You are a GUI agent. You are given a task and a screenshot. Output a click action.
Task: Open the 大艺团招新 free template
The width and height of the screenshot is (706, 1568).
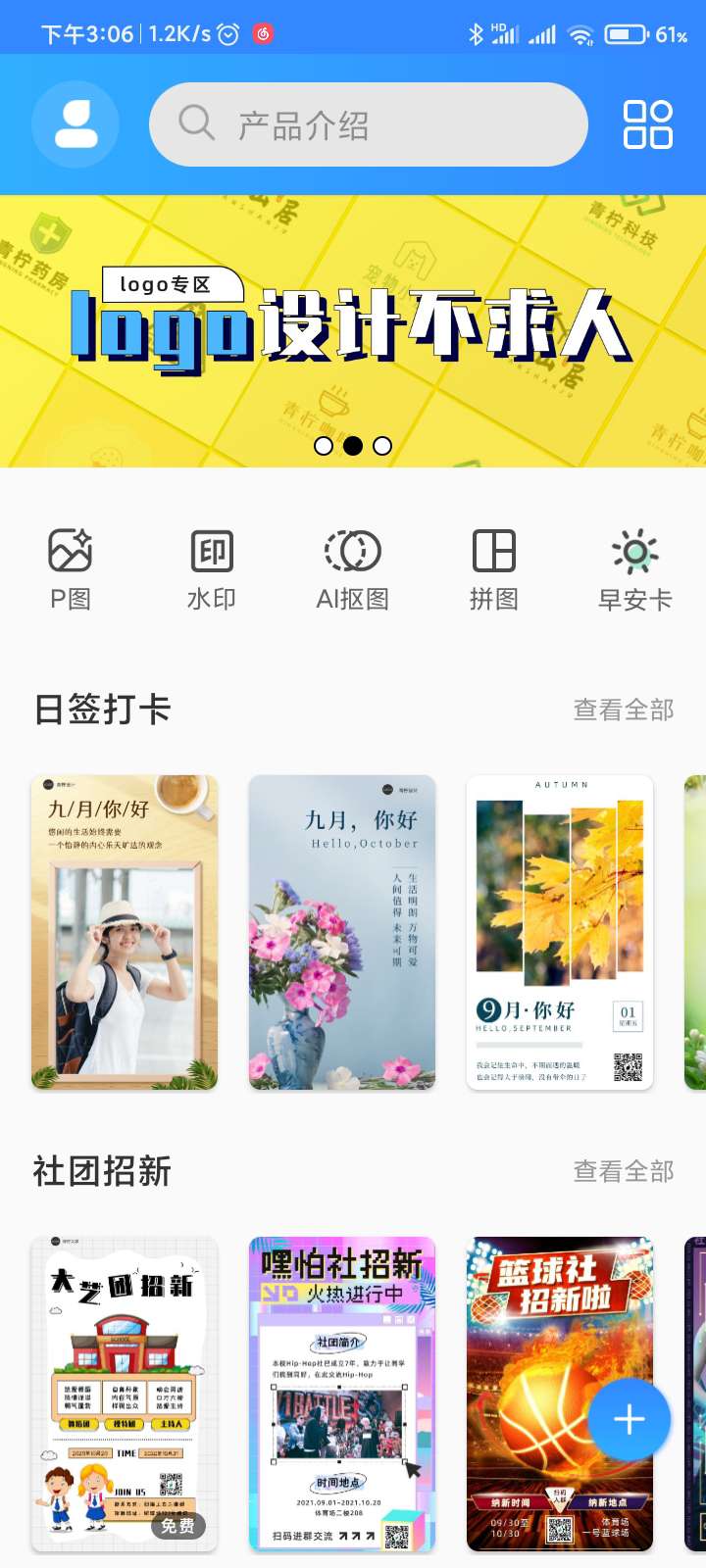click(x=125, y=1394)
